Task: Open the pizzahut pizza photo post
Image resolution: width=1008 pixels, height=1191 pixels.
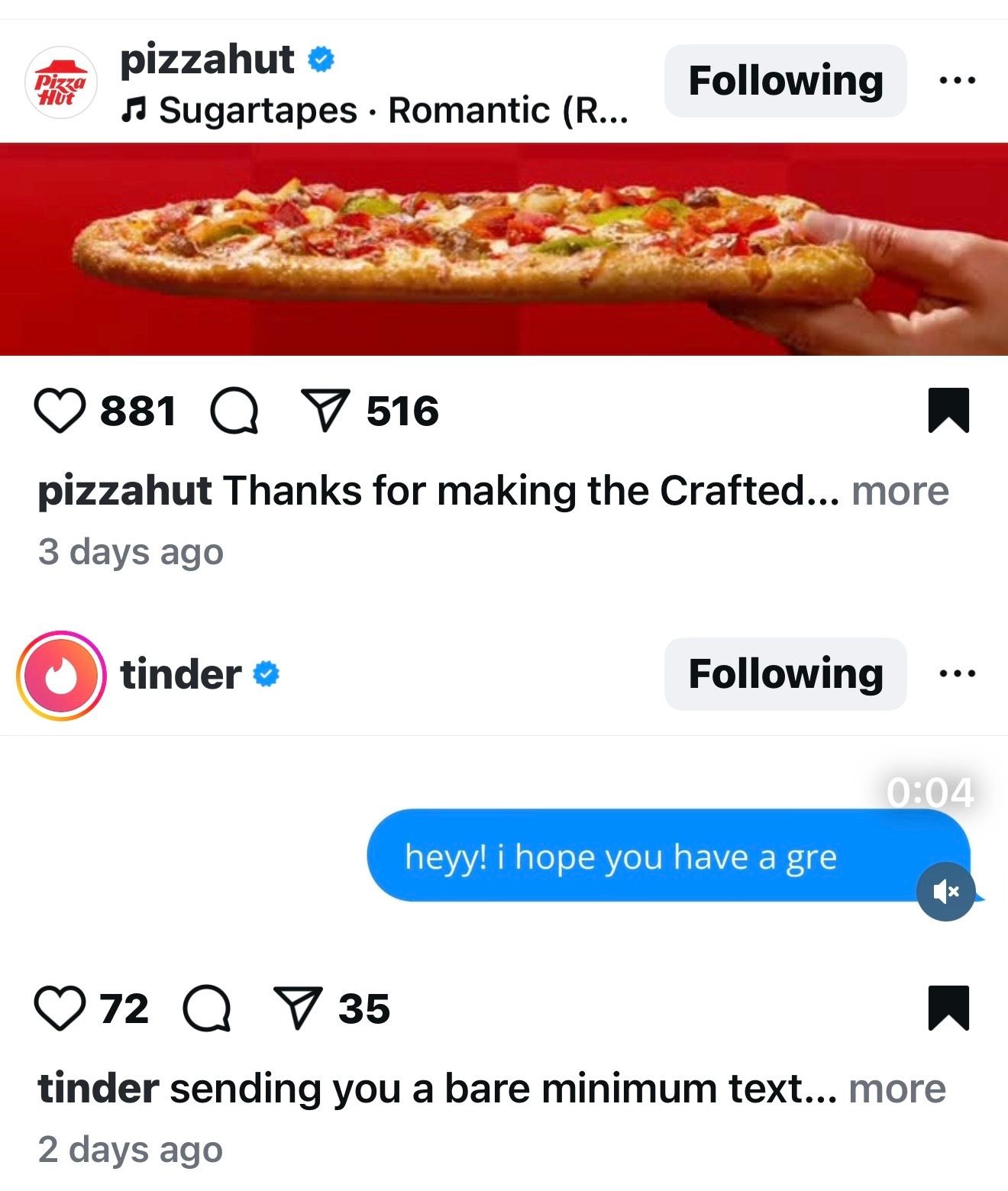Action: [504, 249]
